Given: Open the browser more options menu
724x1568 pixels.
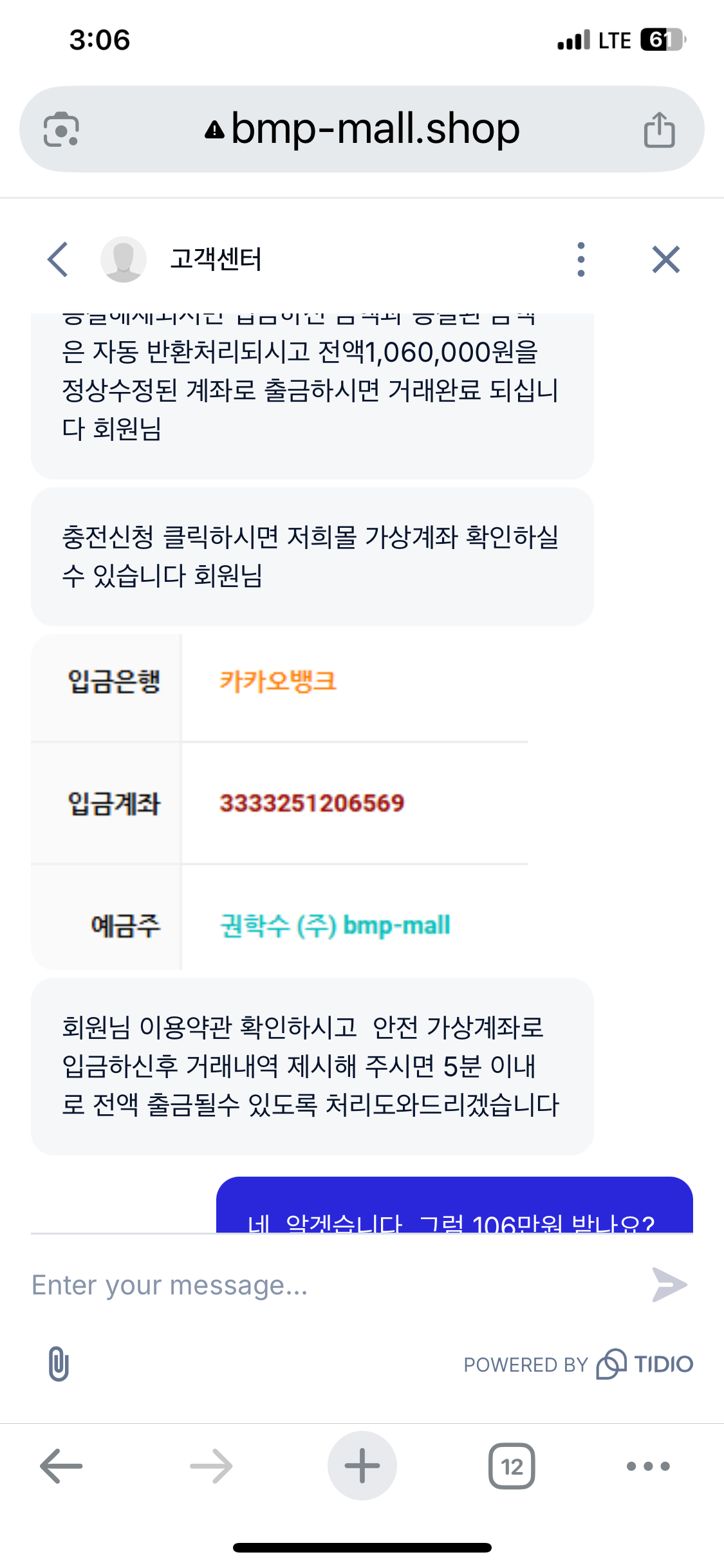Looking at the screenshot, I should [648, 1466].
